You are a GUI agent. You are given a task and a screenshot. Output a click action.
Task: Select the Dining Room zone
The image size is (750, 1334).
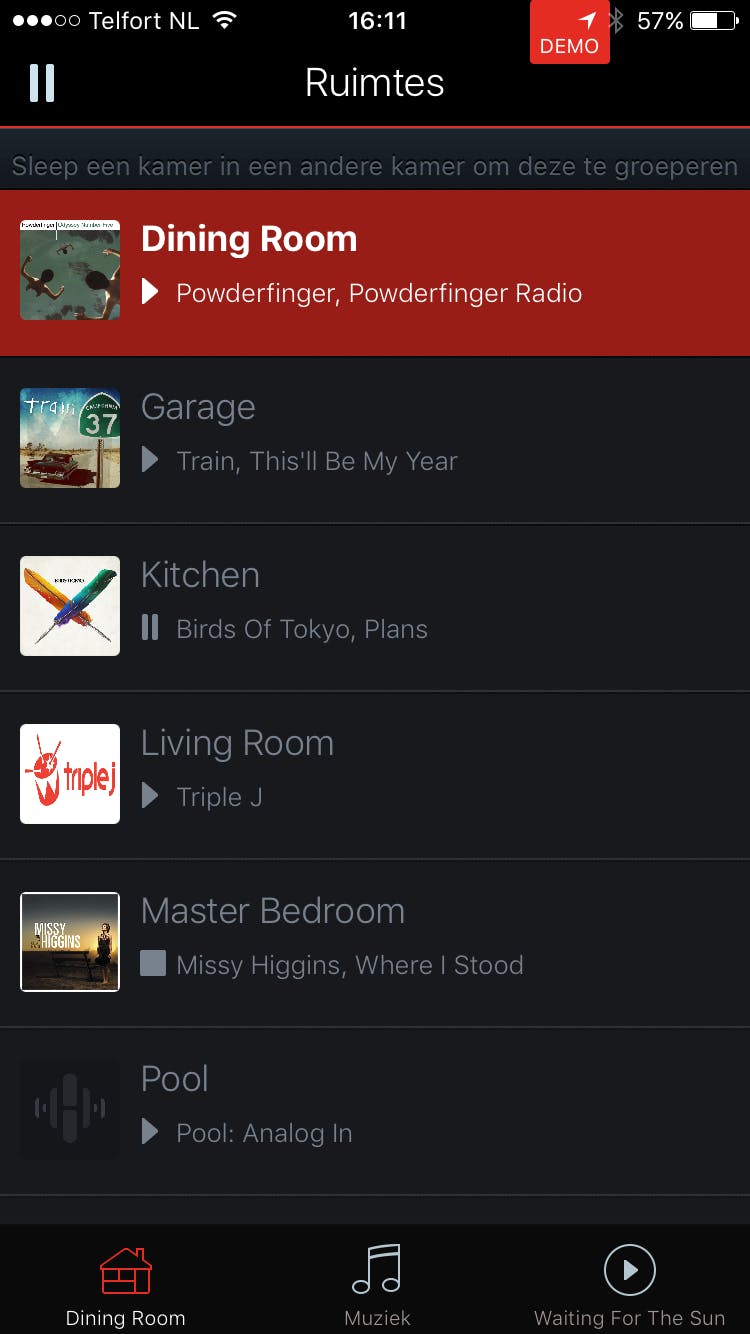coord(375,272)
